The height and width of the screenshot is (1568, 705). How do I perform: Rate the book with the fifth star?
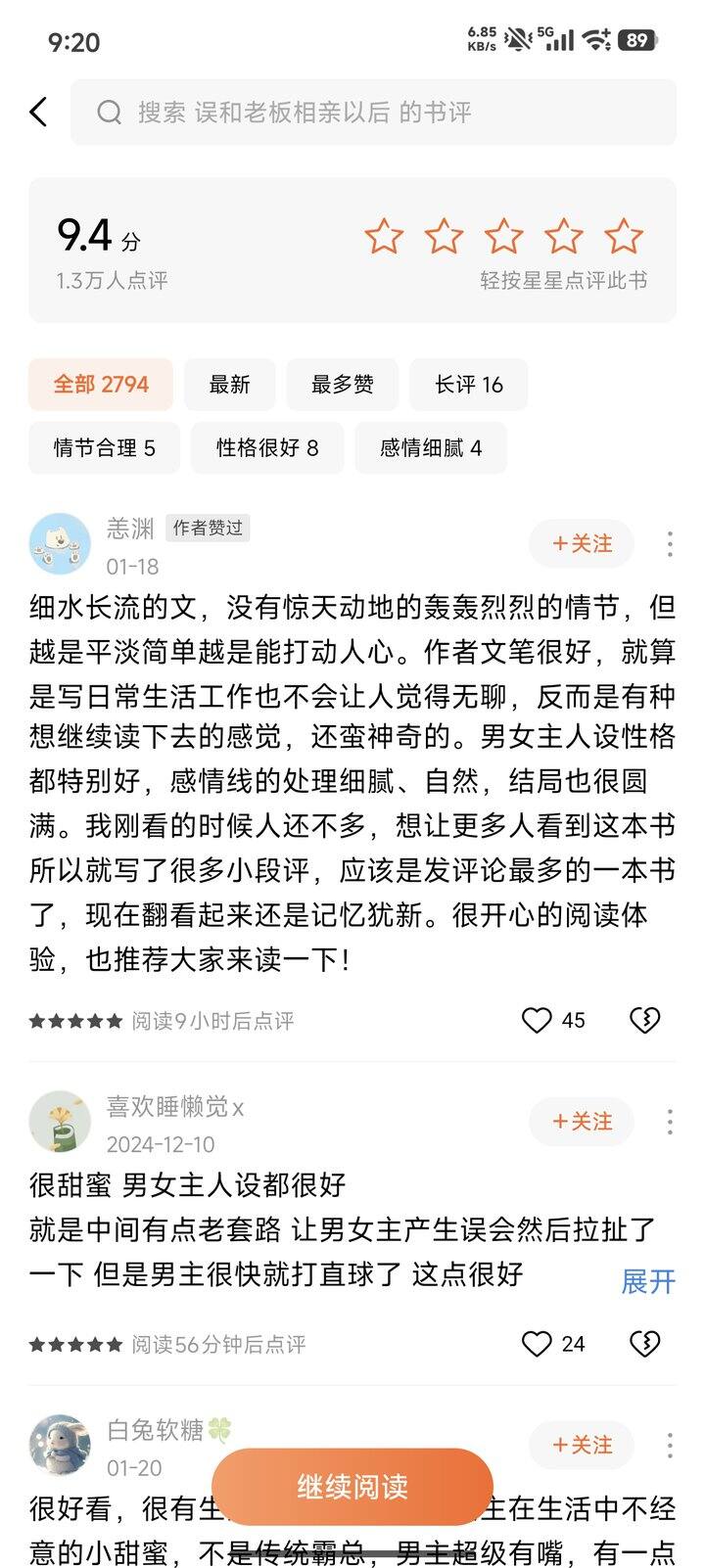(x=623, y=237)
